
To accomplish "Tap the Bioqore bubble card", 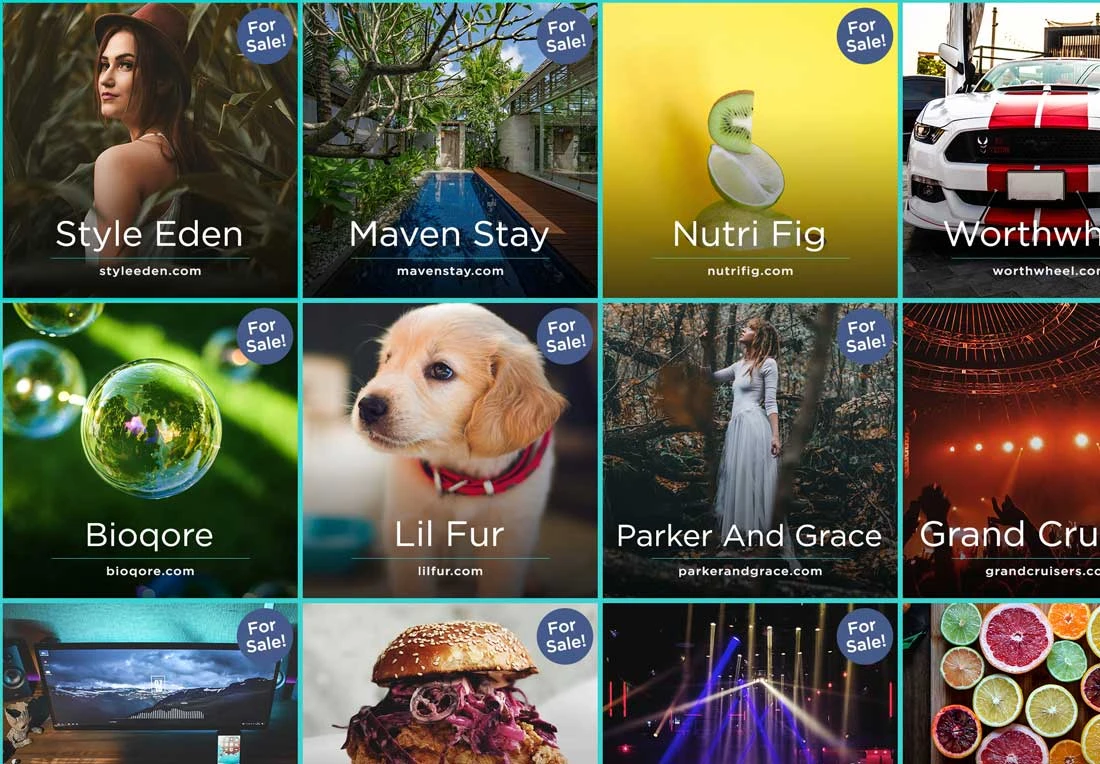I will click(x=150, y=450).
